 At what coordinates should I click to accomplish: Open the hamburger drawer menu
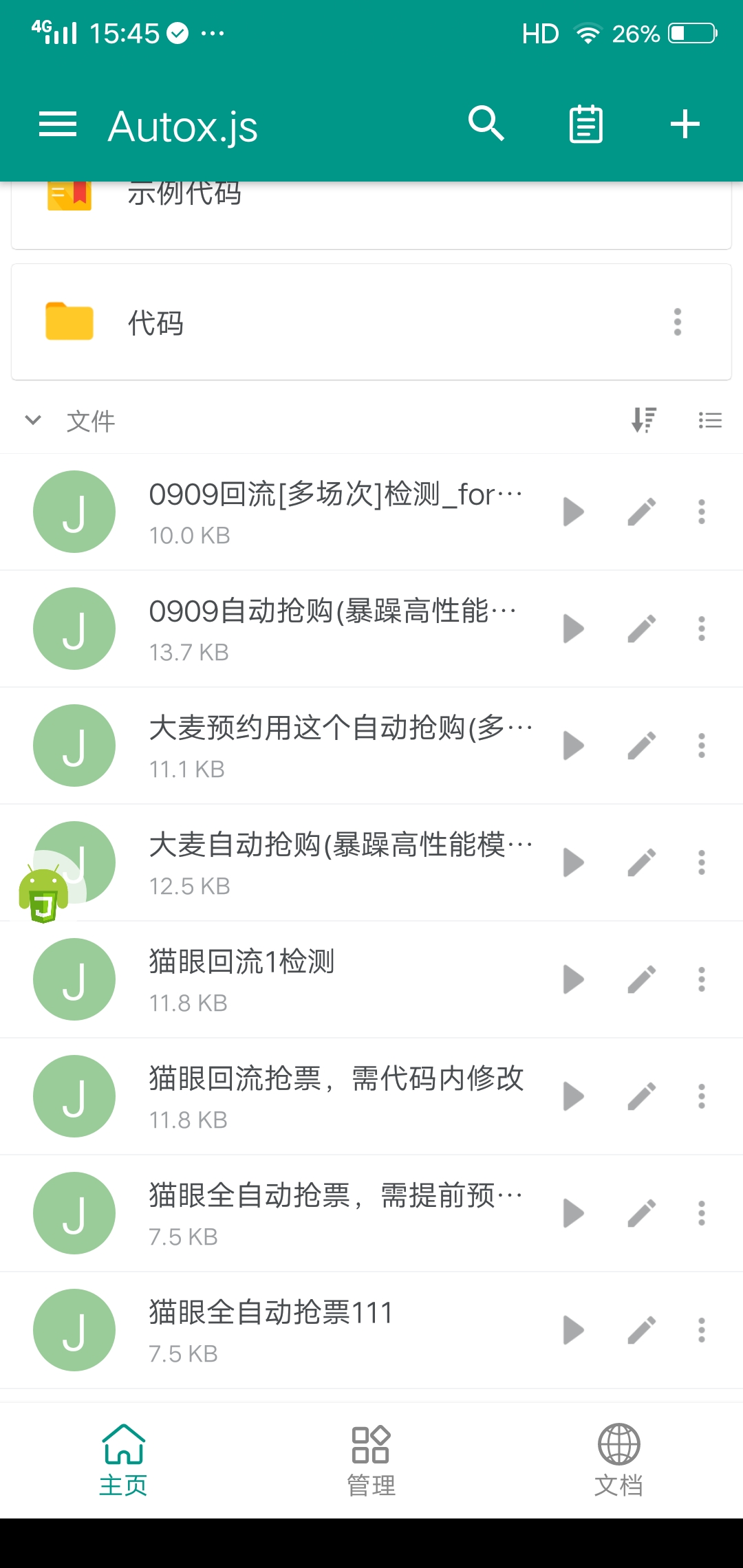tap(58, 124)
